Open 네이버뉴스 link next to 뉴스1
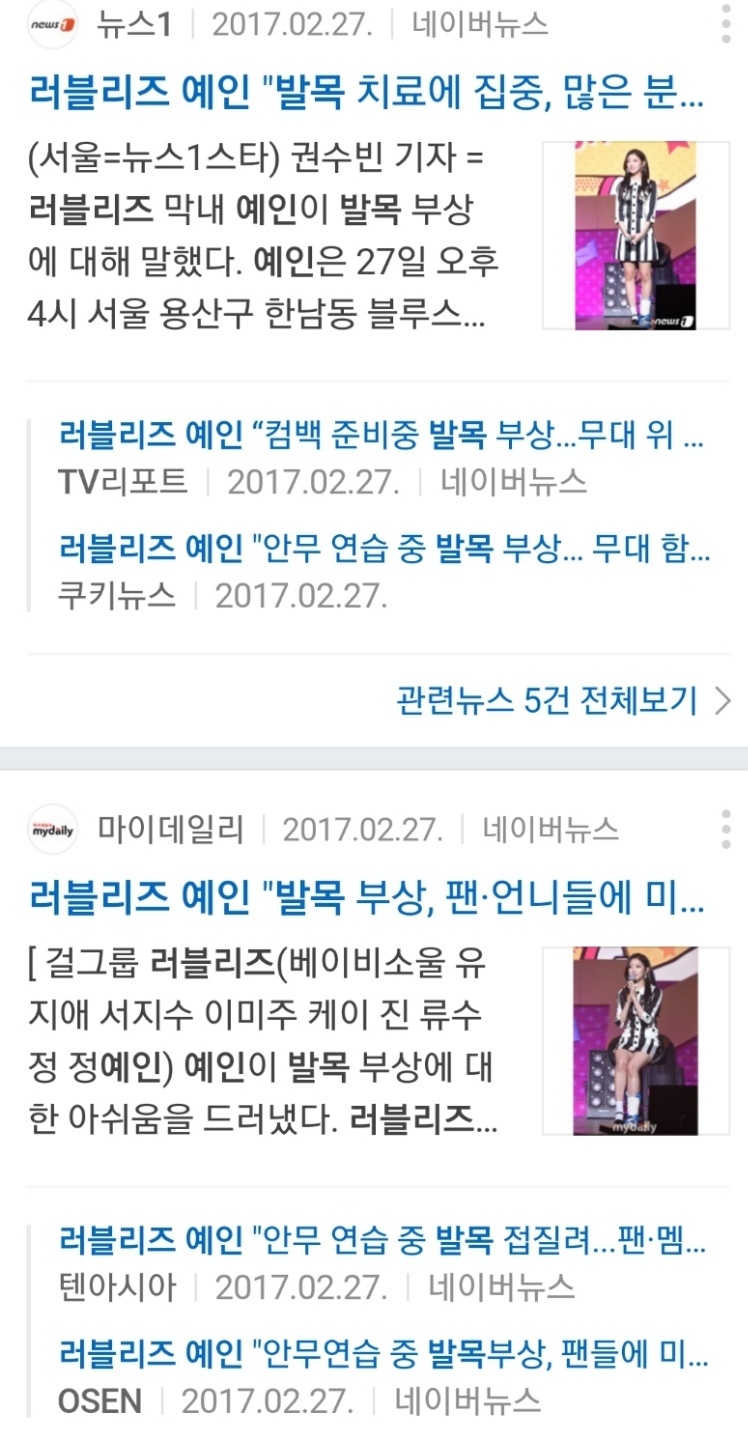 [482, 24]
